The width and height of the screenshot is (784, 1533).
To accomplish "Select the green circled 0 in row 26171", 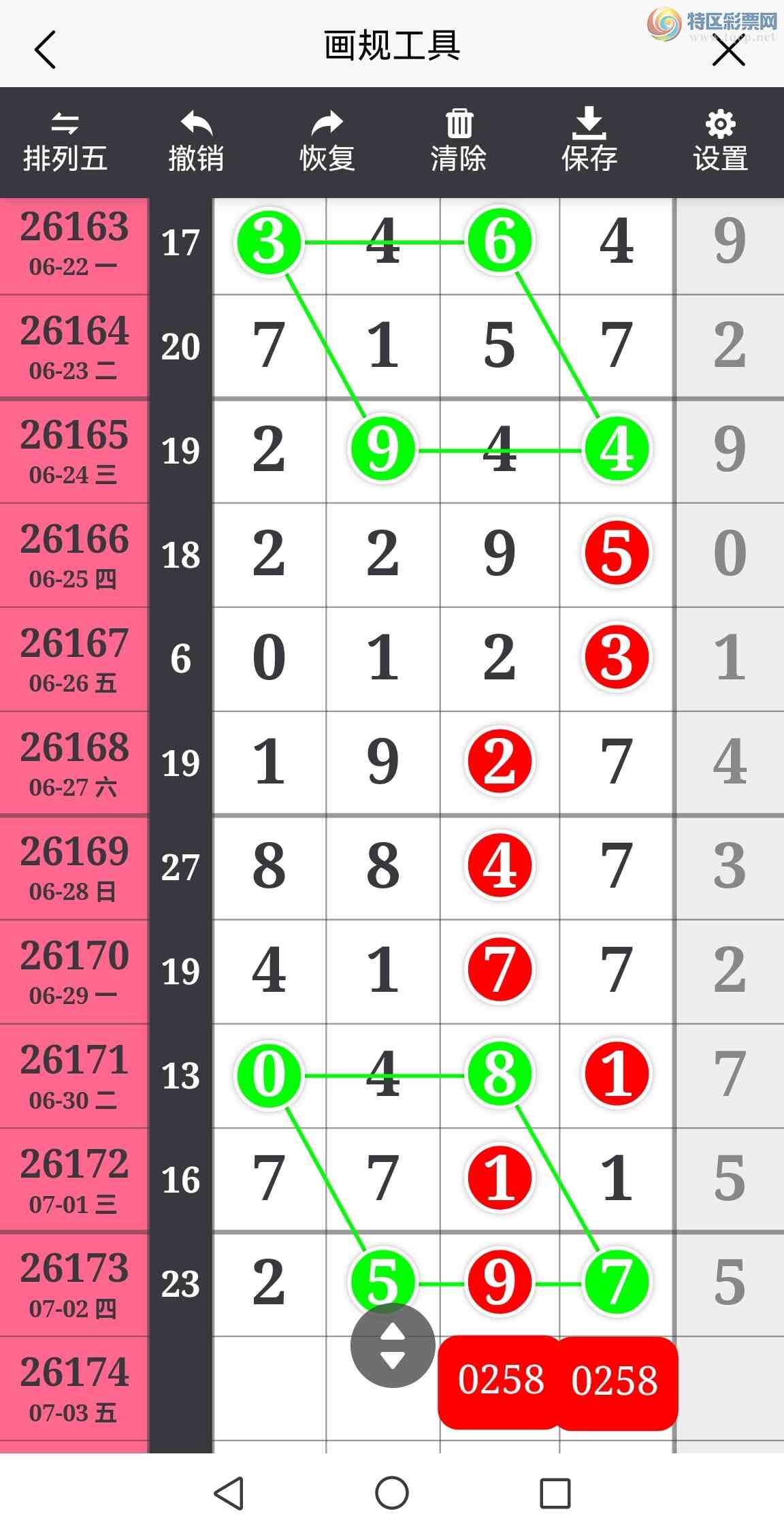I will click(269, 1075).
